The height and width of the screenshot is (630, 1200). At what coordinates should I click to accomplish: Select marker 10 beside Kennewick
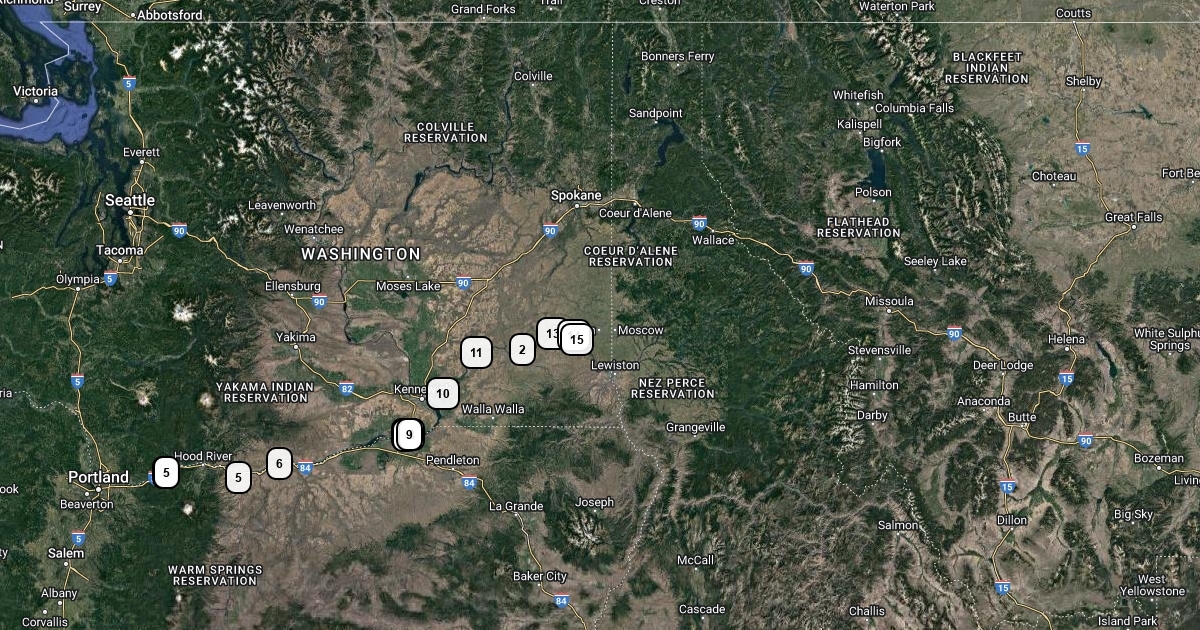pos(443,394)
